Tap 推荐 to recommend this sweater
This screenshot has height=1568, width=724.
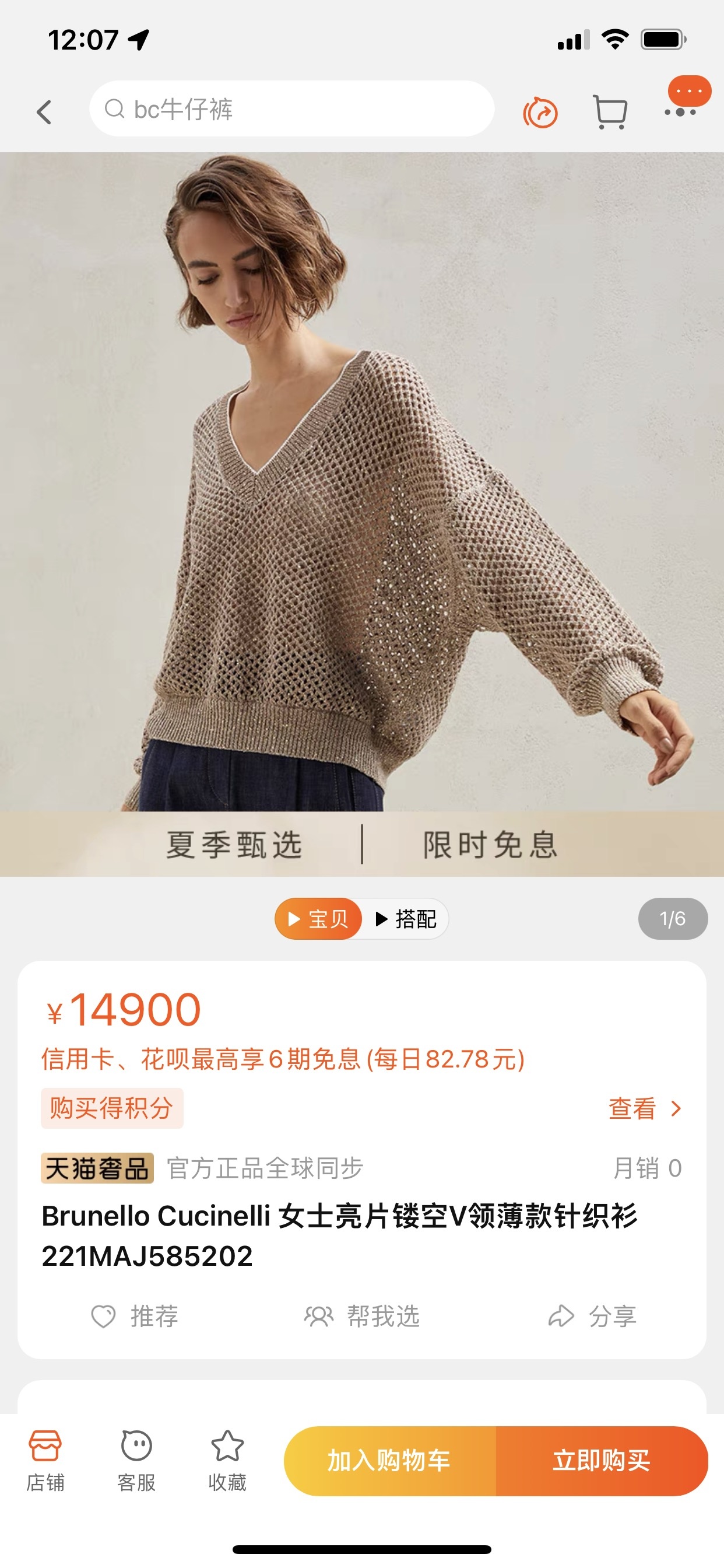135,1316
